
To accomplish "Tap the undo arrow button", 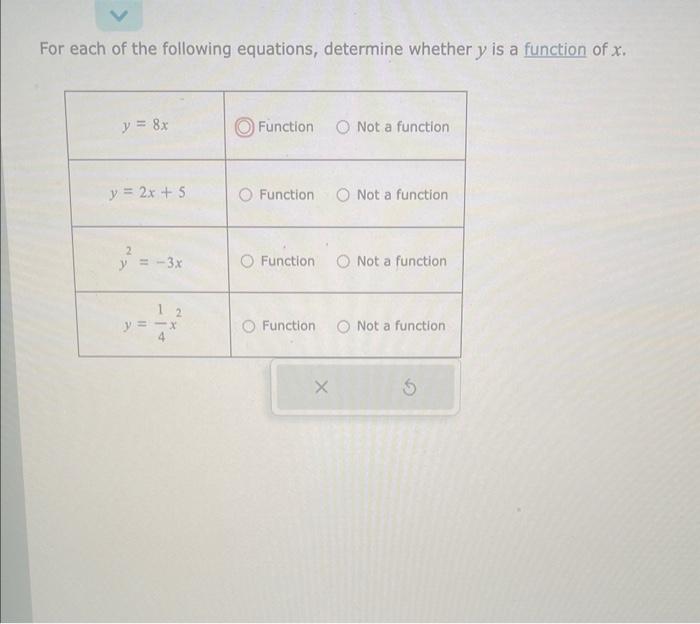I will (410, 389).
